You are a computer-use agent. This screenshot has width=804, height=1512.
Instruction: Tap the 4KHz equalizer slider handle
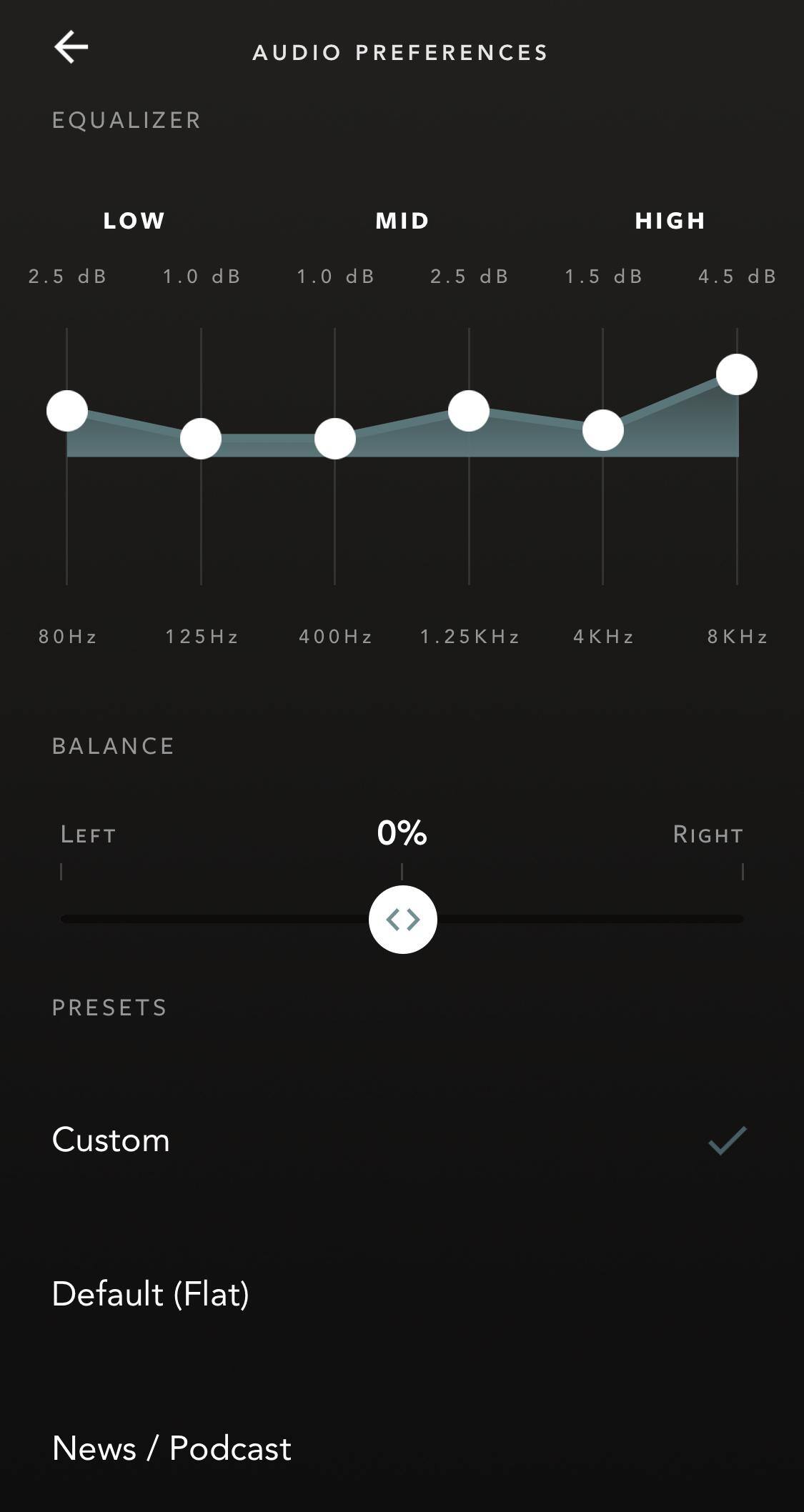603,430
